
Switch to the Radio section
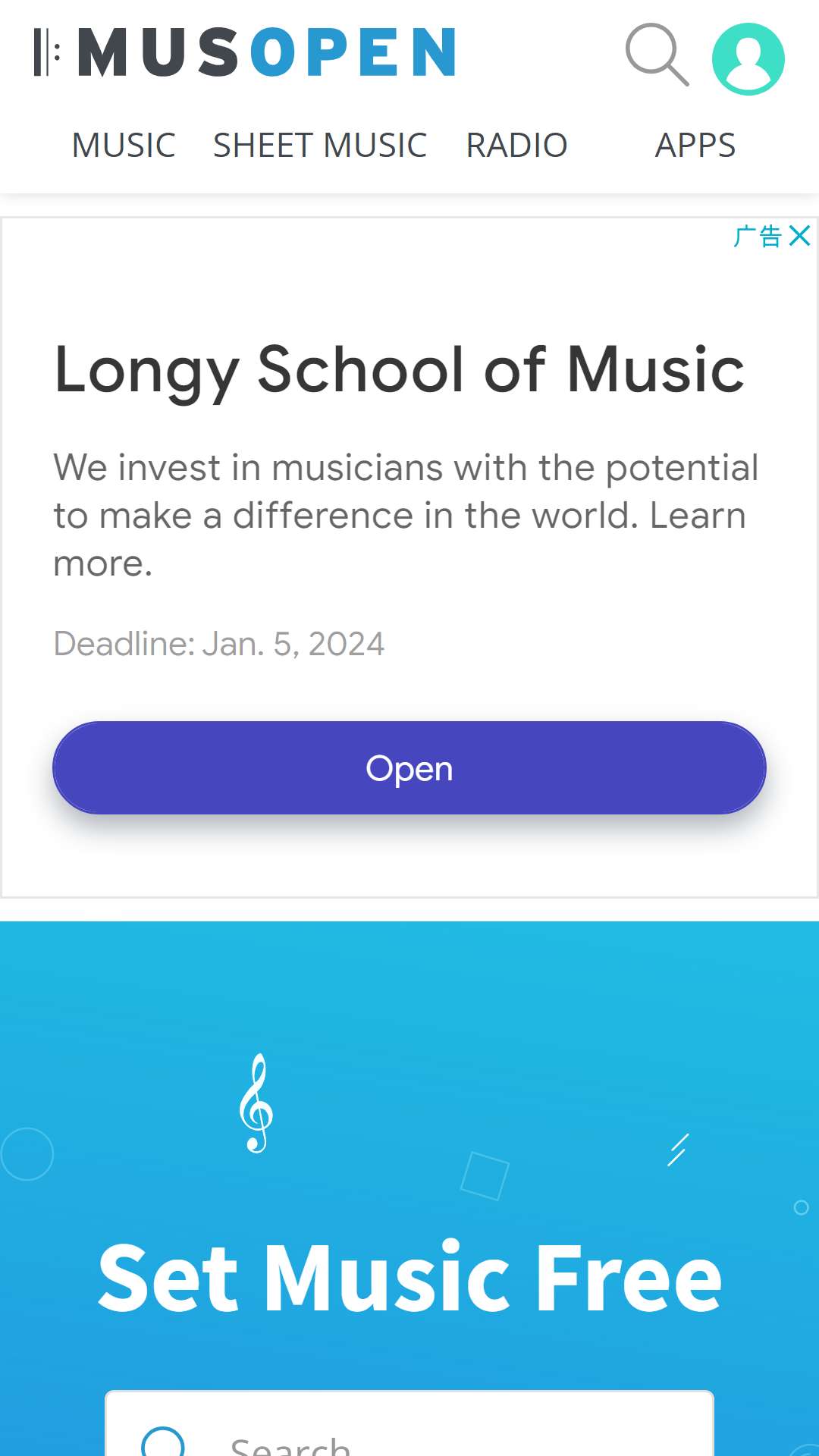[x=516, y=145]
